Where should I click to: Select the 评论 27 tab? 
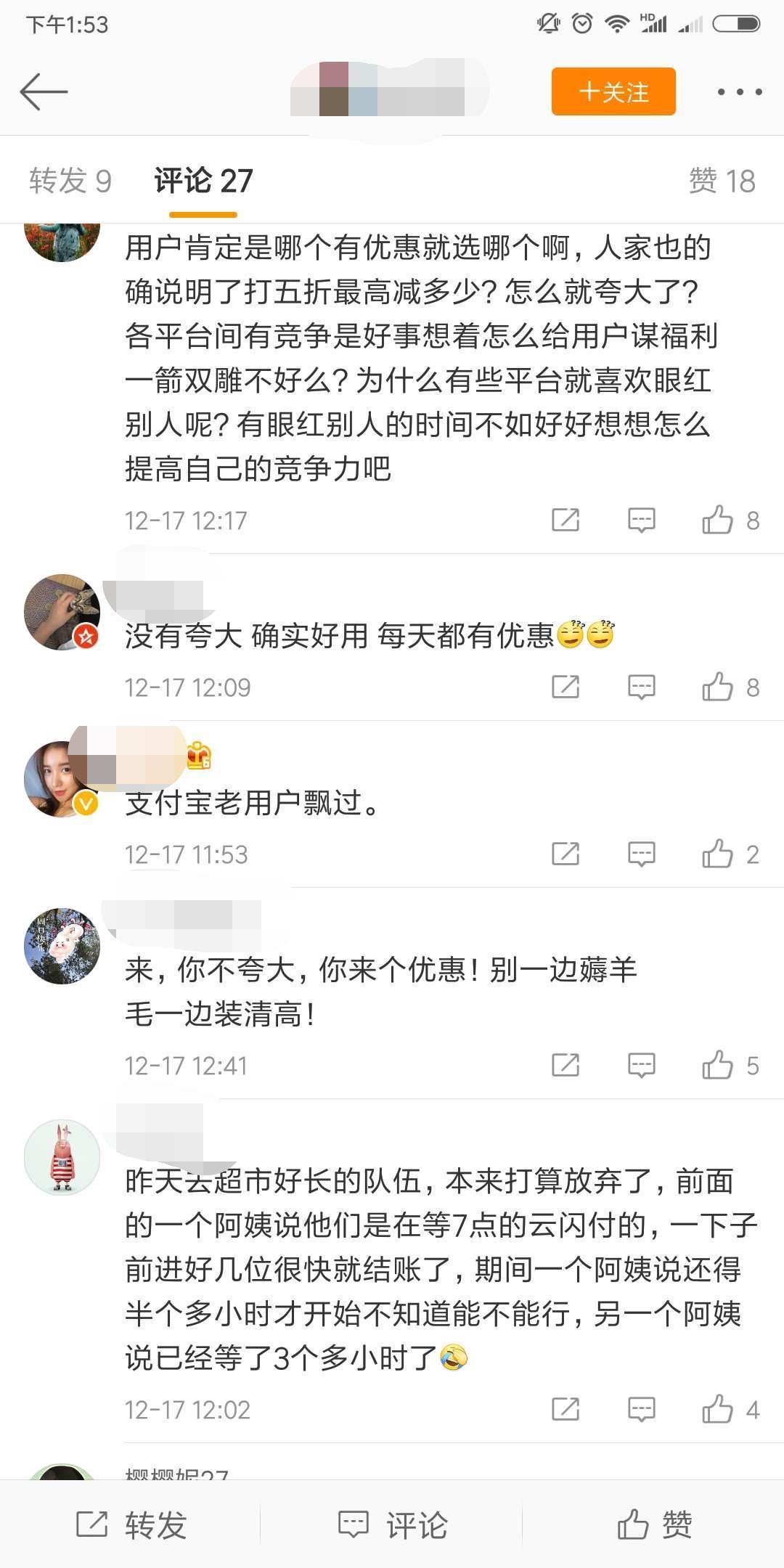tap(203, 181)
